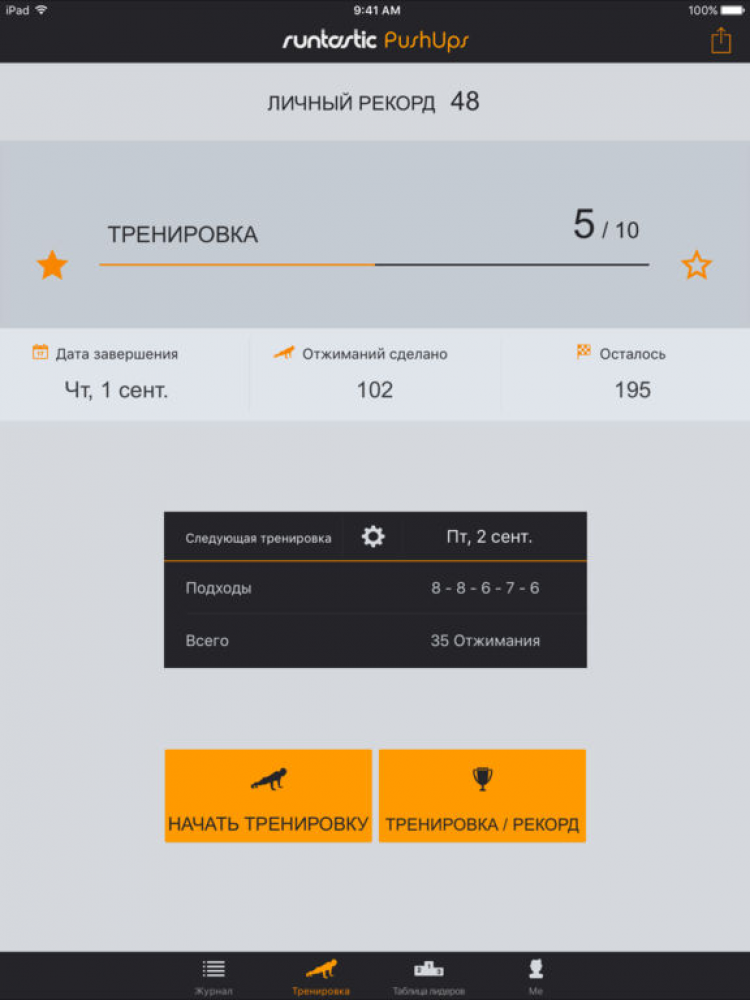Open next workout settings gear

pos(373,537)
